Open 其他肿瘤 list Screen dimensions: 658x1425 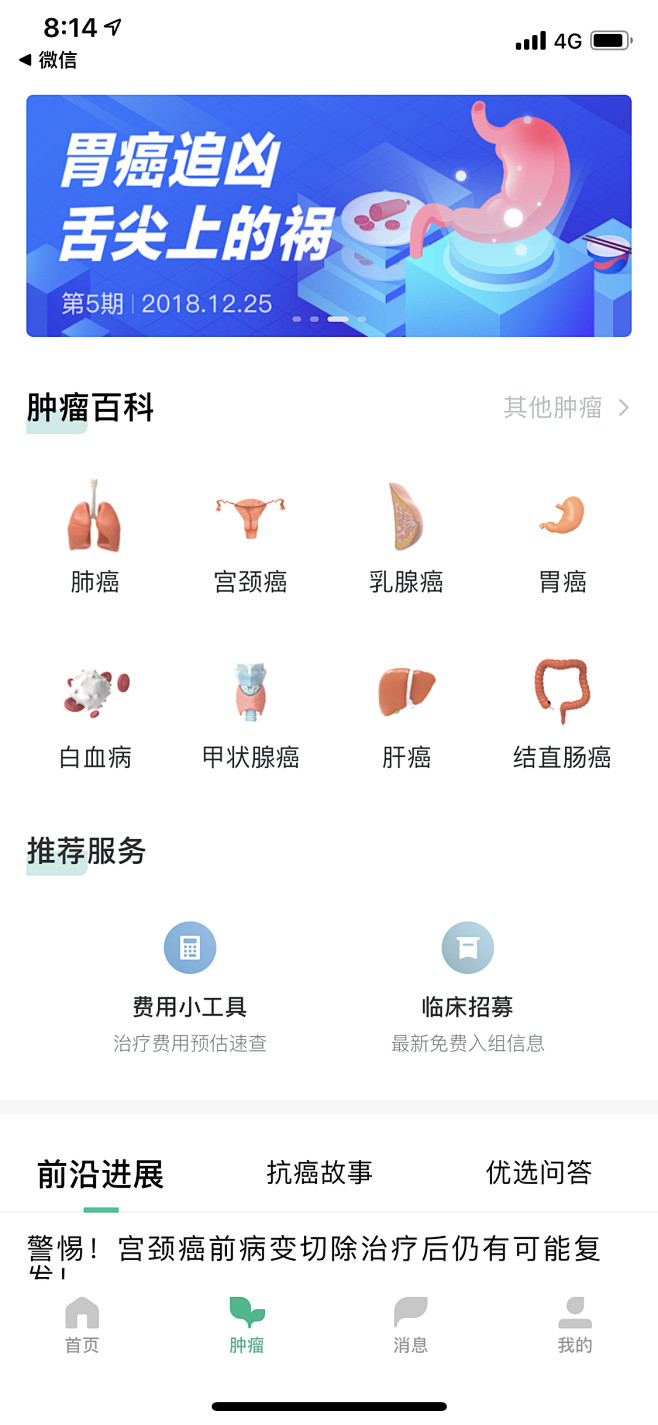coord(567,408)
